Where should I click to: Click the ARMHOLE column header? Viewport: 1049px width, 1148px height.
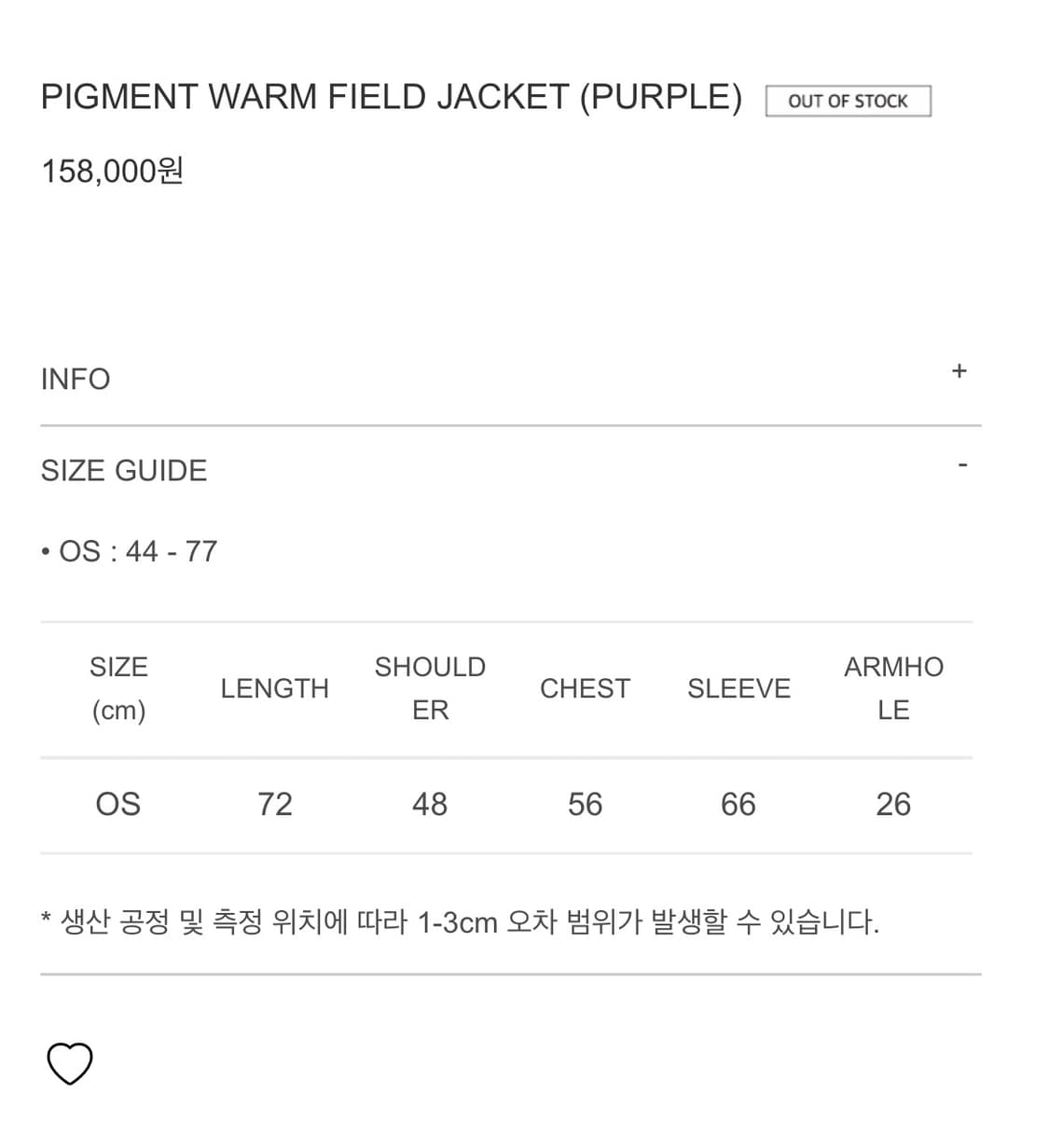point(894,688)
